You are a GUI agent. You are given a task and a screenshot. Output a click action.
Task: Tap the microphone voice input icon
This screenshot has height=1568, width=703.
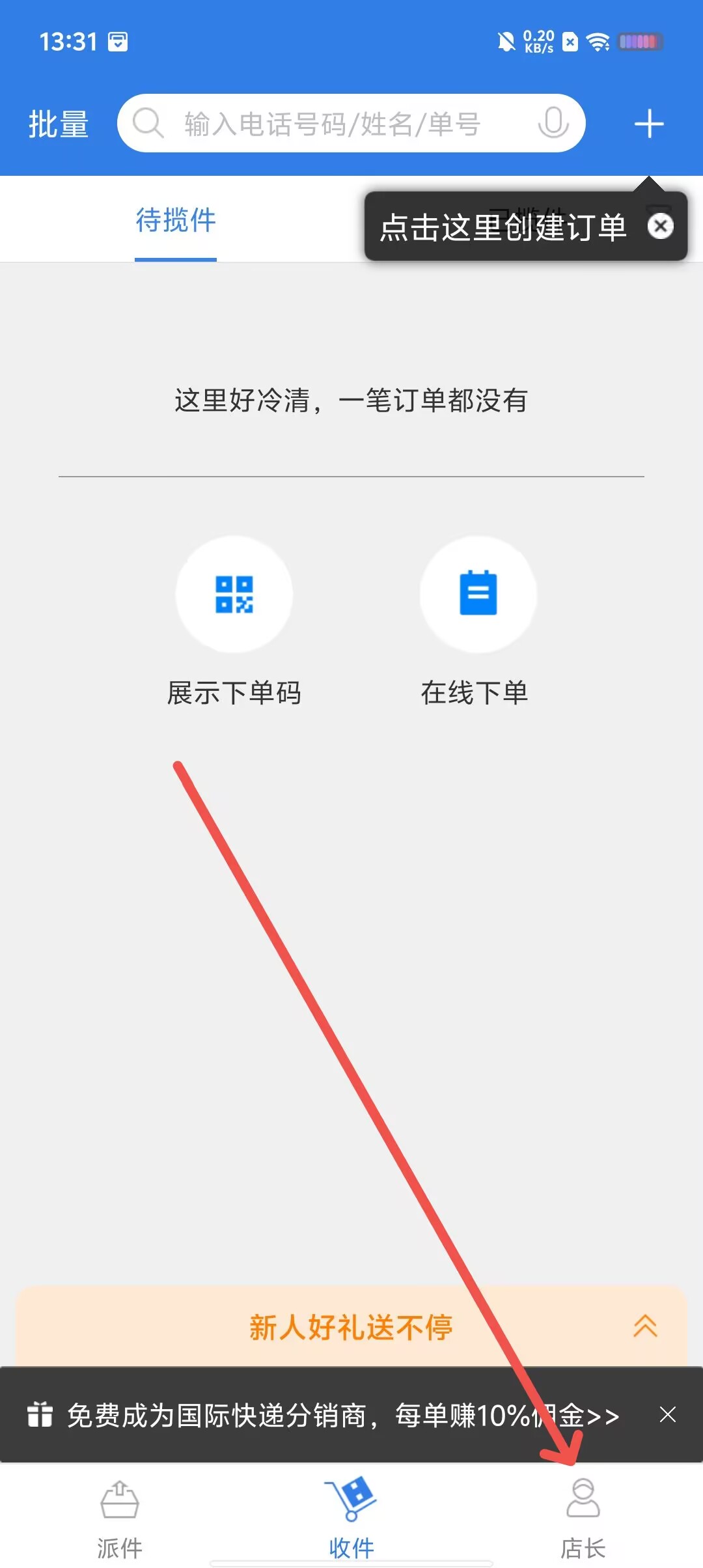tap(553, 122)
